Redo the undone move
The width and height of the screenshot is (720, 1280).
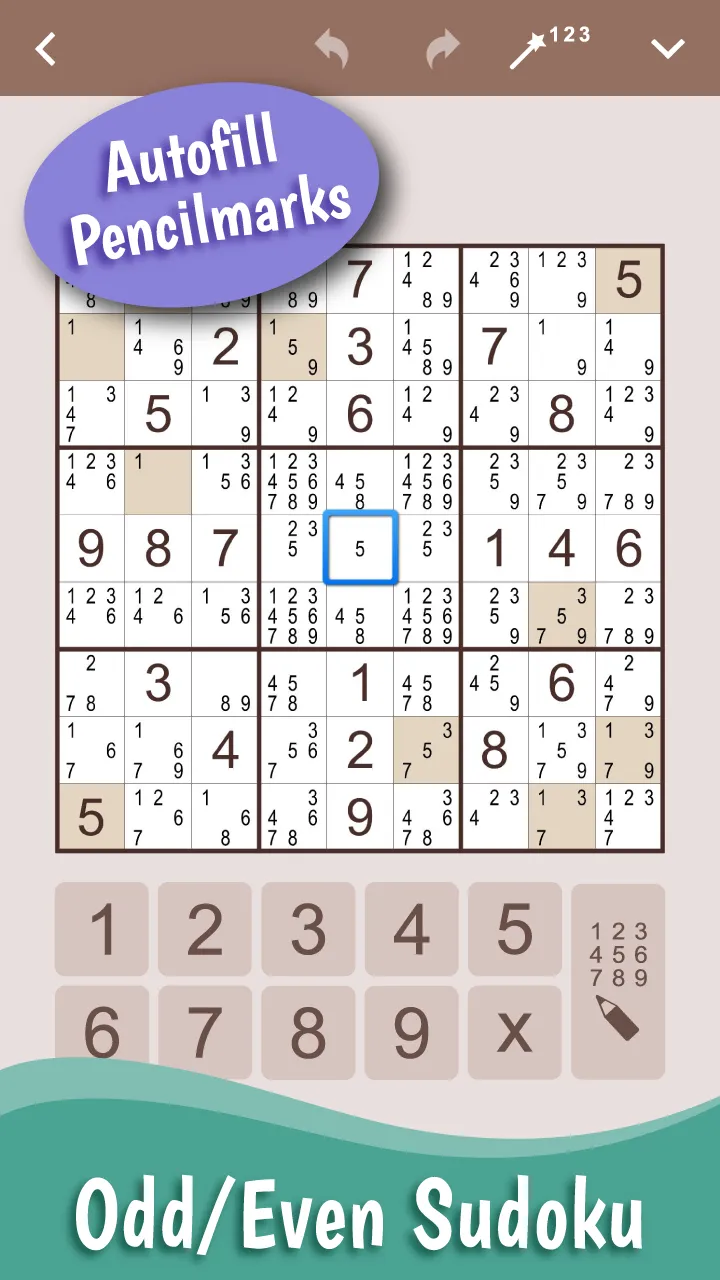click(443, 48)
